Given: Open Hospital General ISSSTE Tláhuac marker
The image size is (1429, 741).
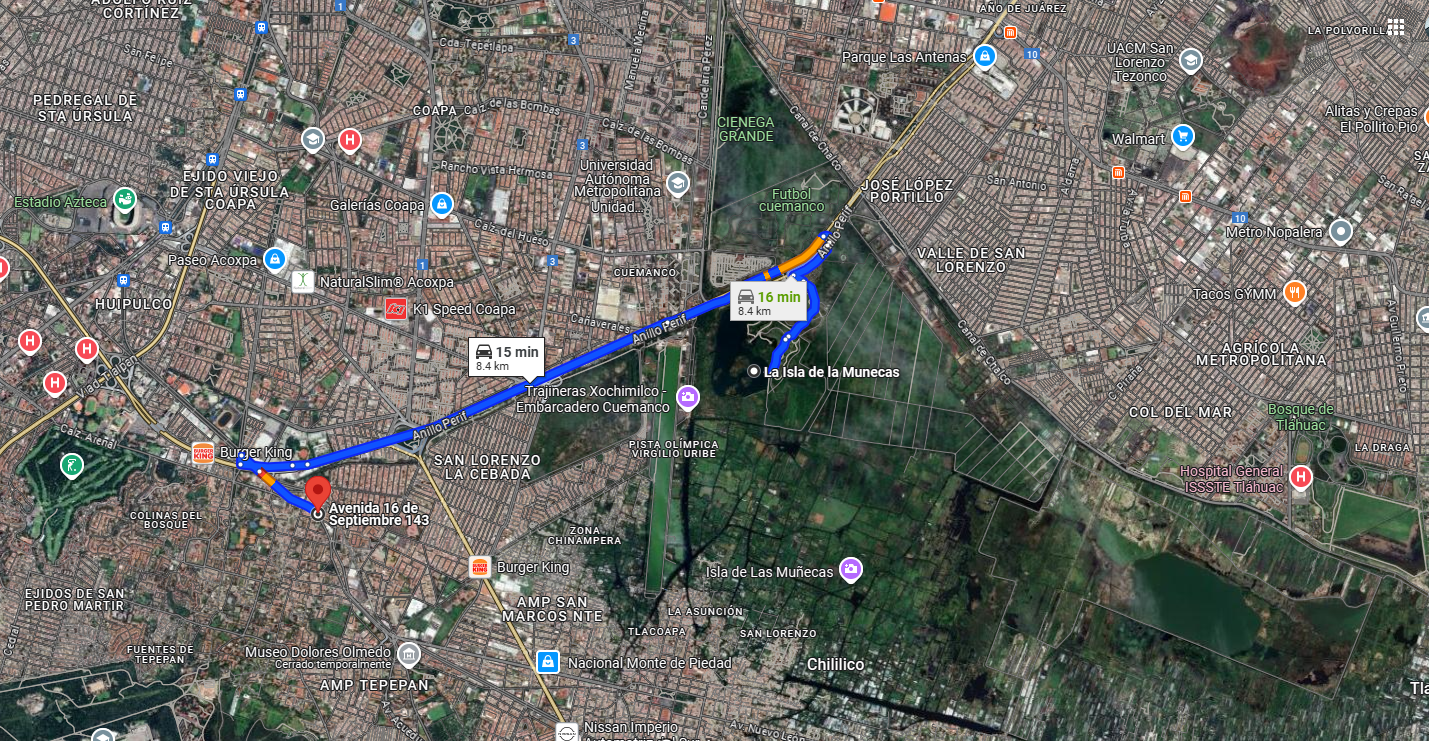Looking at the screenshot, I should pos(1301,477).
